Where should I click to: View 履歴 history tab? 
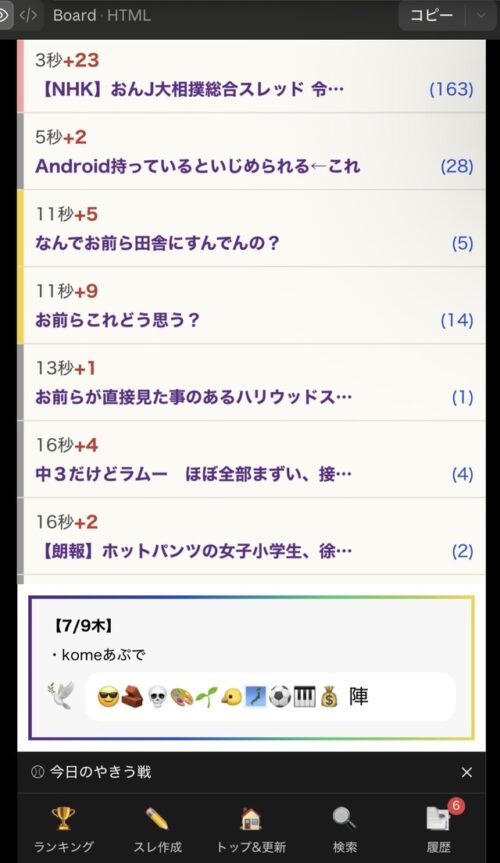439,829
